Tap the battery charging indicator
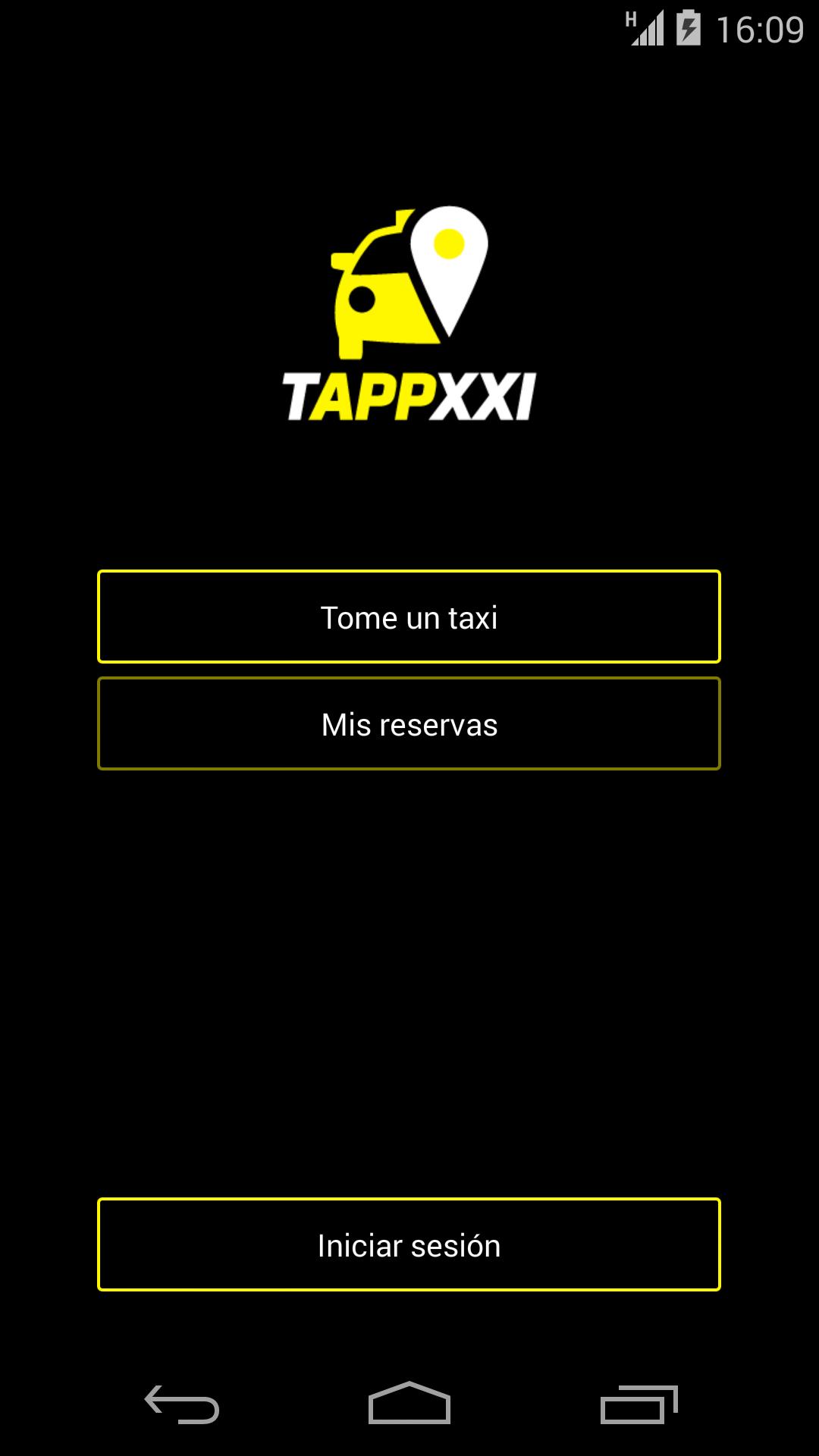The width and height of the screenshot is (819, 1456). click(689, 28)
